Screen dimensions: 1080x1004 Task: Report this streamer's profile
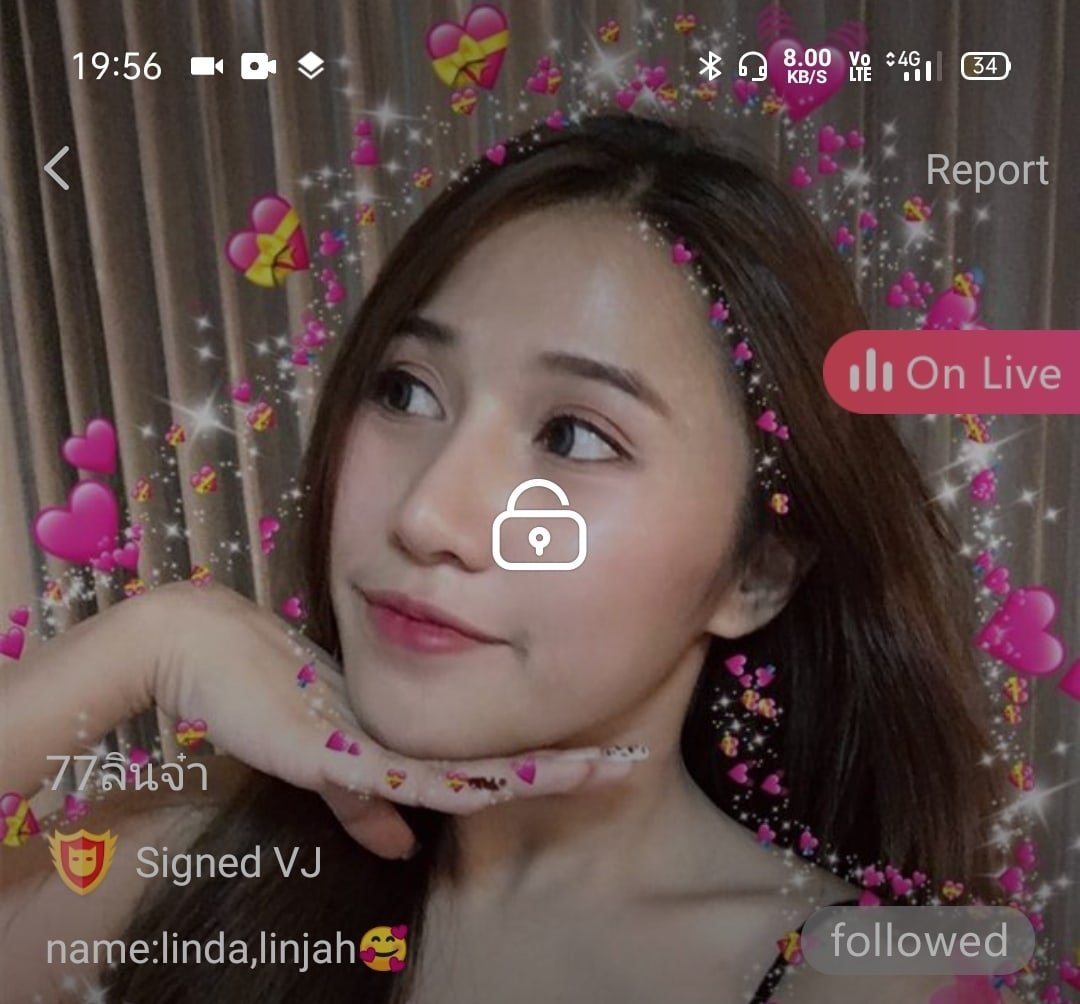click(986, 170)
